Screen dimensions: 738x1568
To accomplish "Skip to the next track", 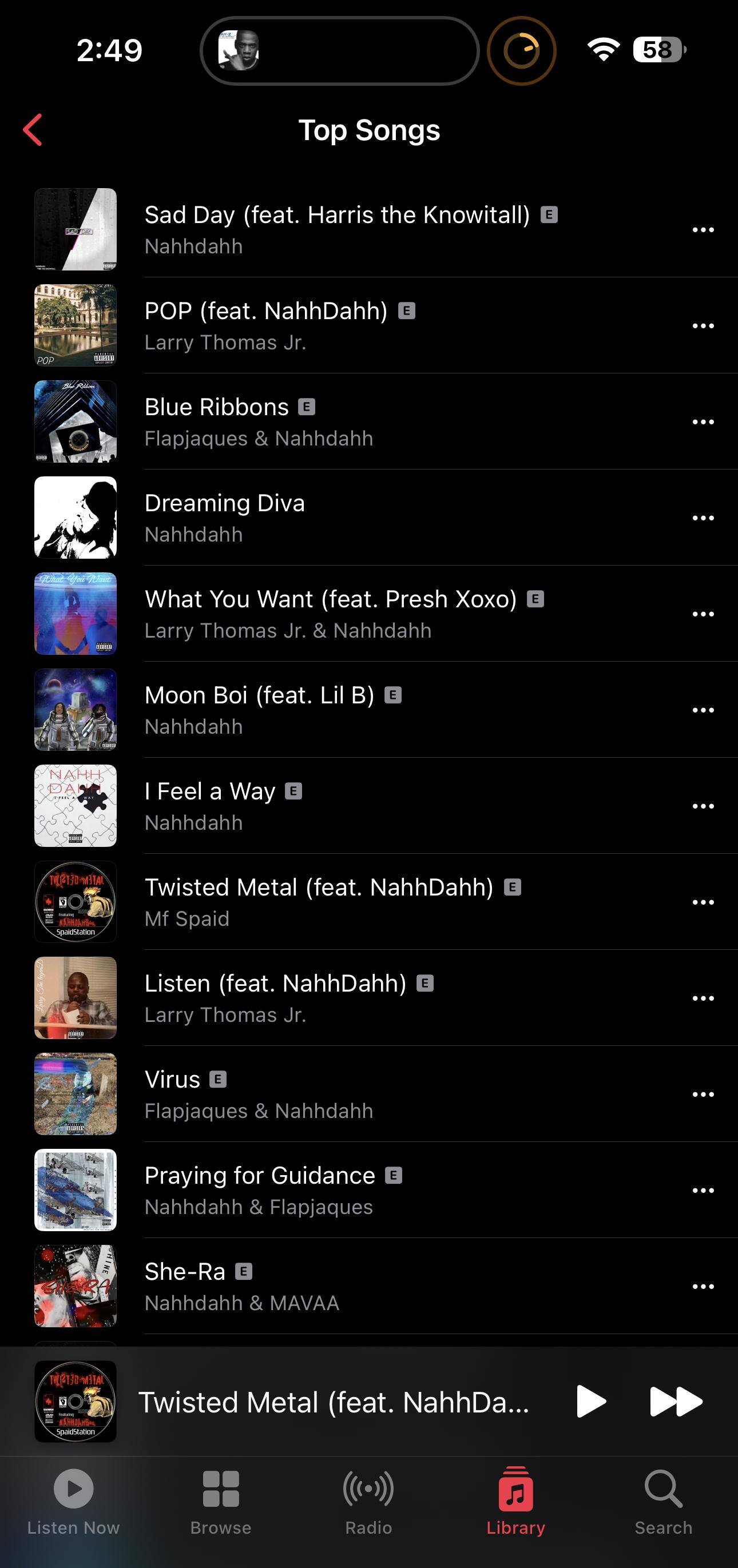I will pyautogui.click(x=675, y=1401).
